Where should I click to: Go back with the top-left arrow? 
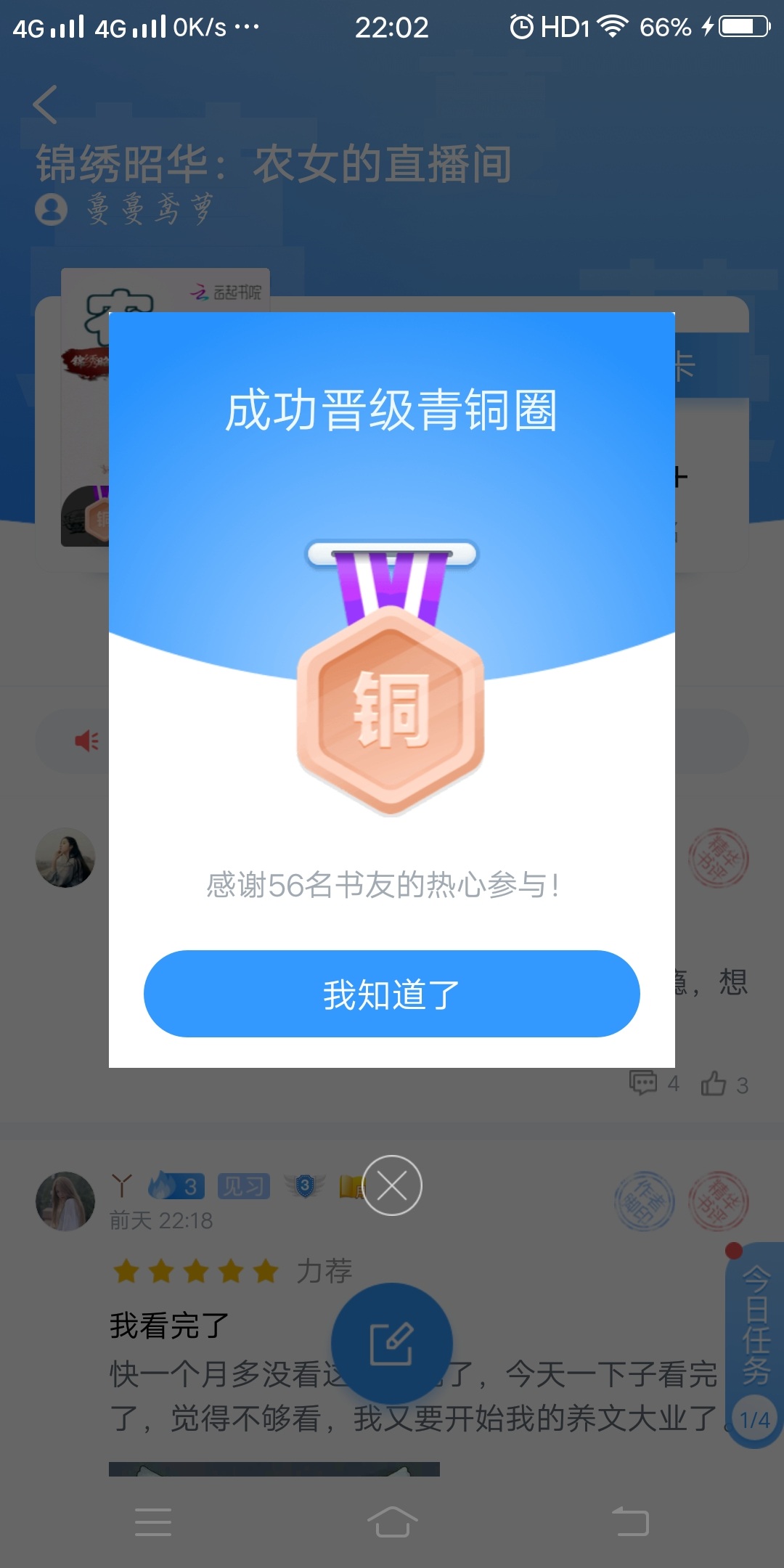(x=45, y=105)
